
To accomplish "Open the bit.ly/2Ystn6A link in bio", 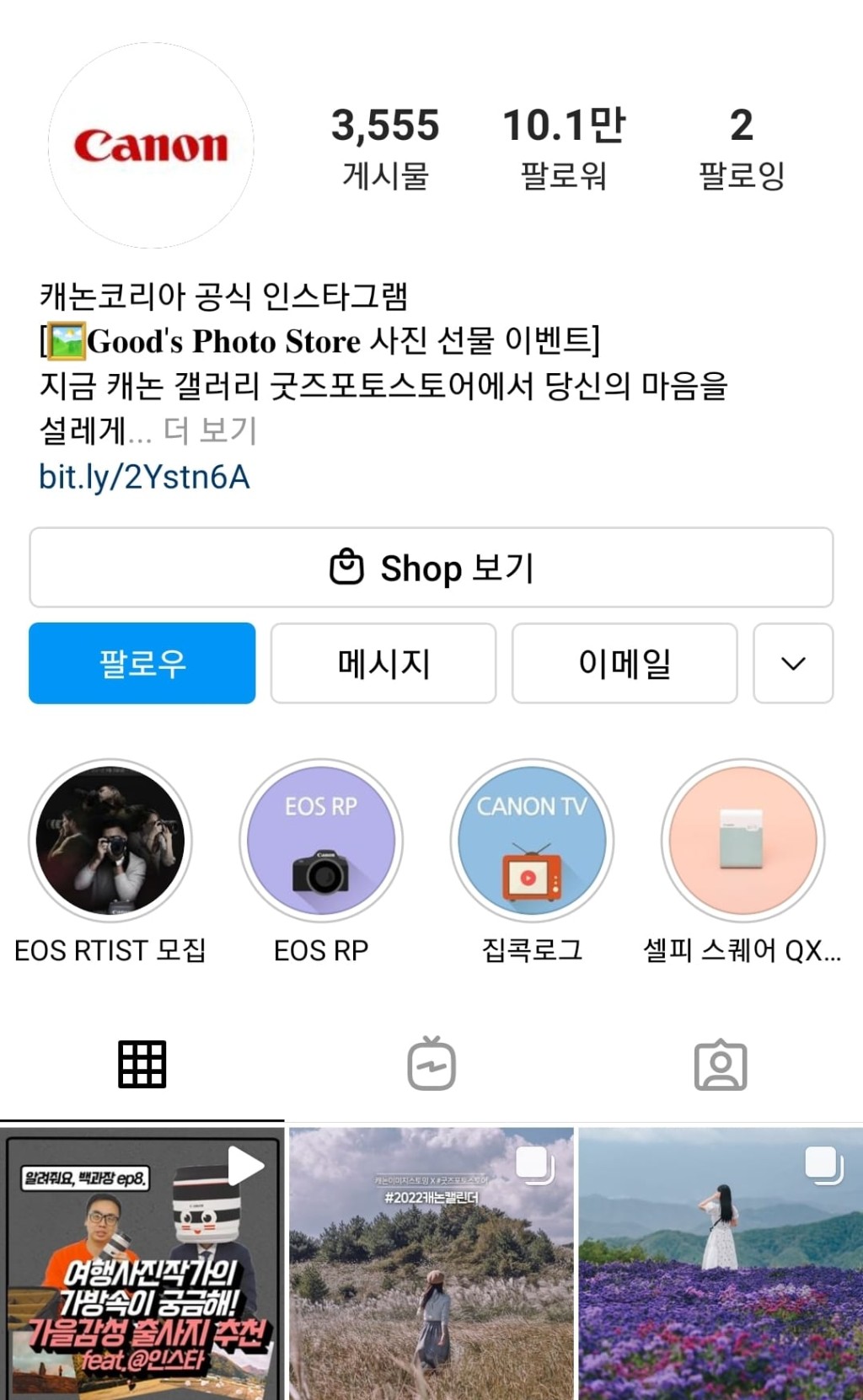I will point(144,477).
